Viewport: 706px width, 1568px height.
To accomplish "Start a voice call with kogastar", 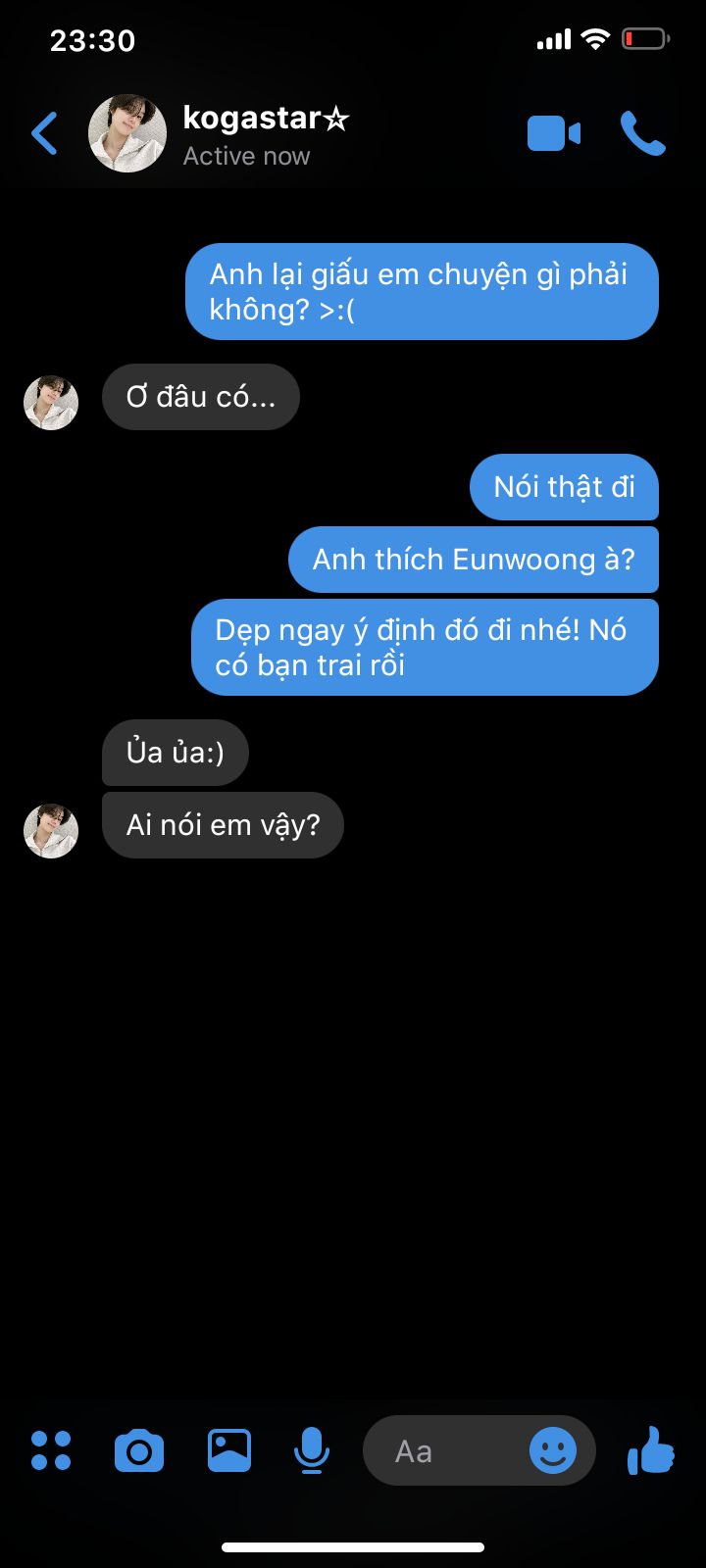I will [643, 134].
